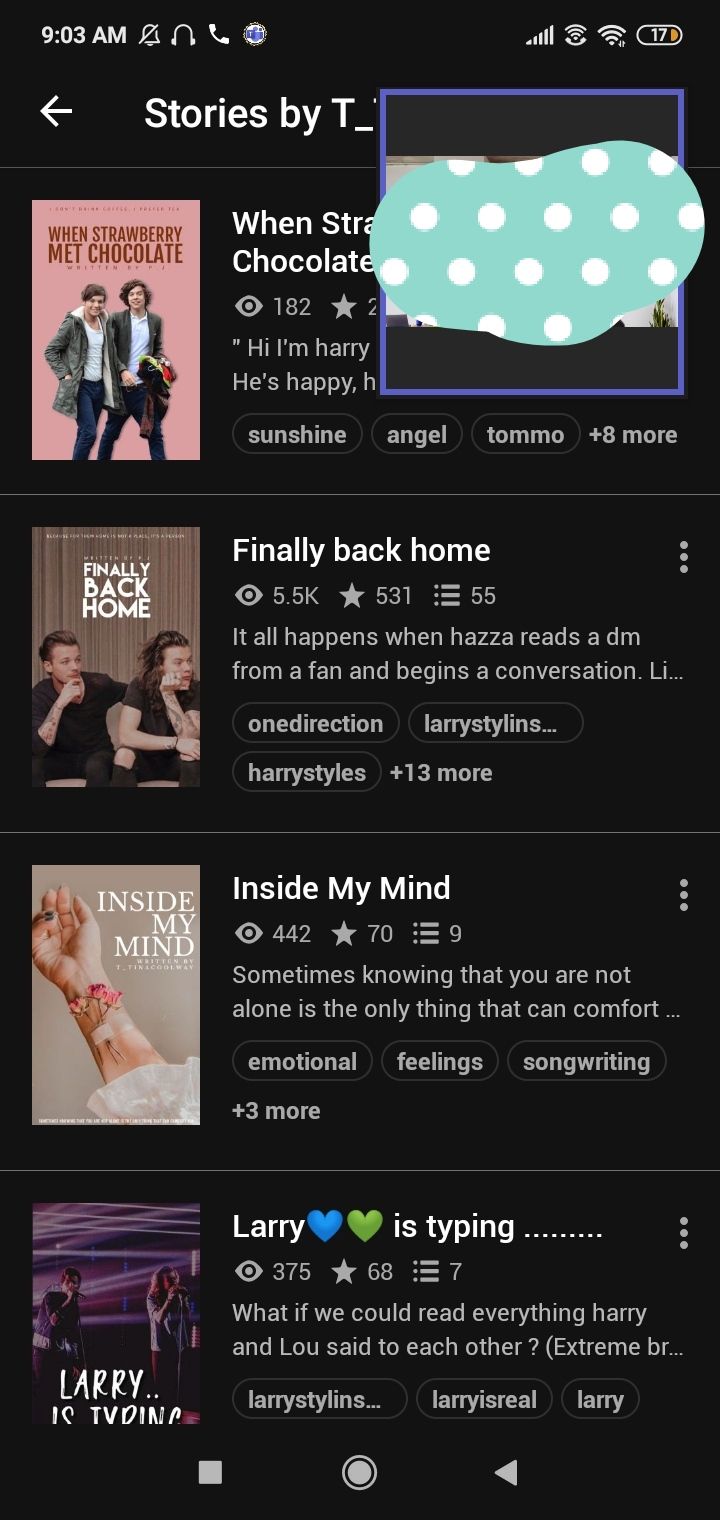Expand the +13 more tags
The width and height of the screenshot is (720, 1520).
pyautogui.click(x=441, y=773)
